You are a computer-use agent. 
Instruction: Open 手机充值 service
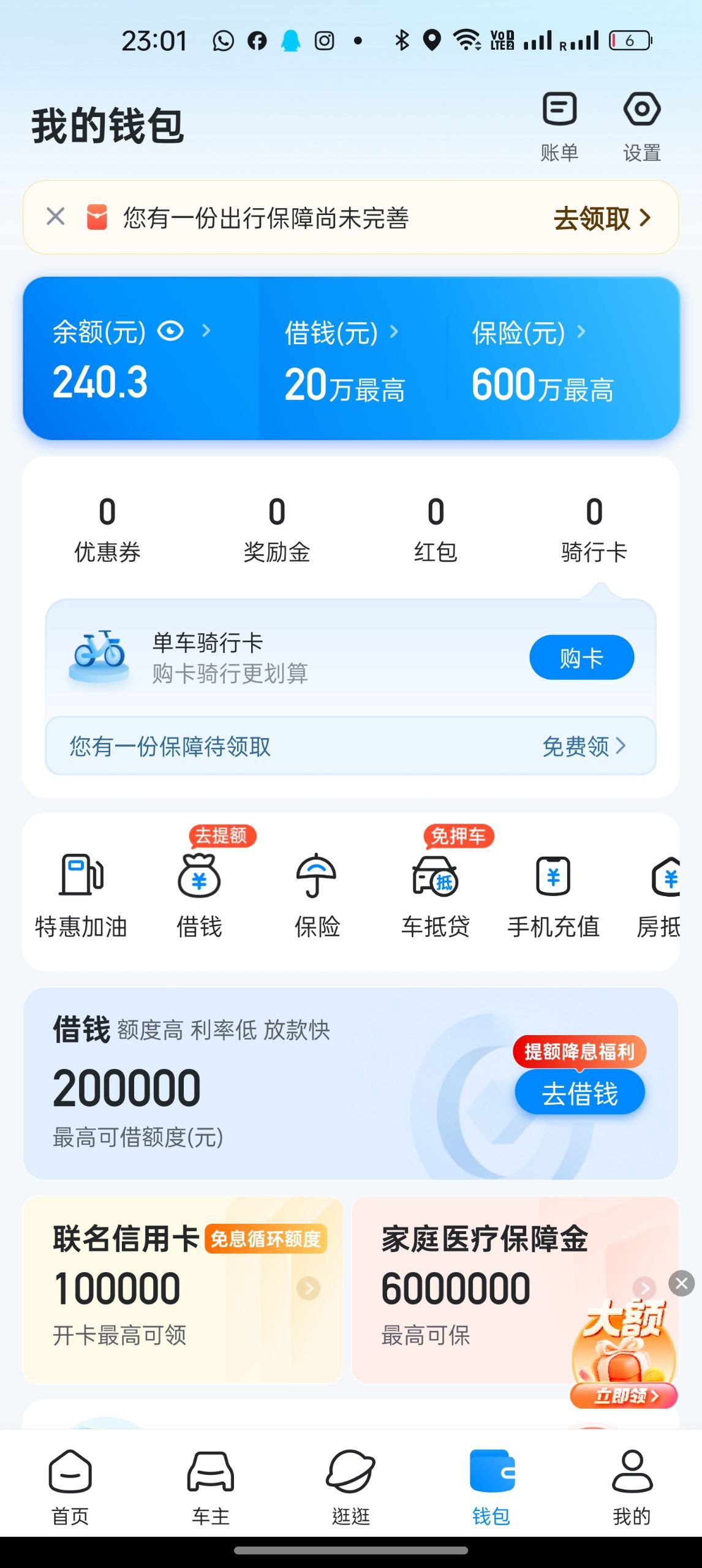coord(553,895)
